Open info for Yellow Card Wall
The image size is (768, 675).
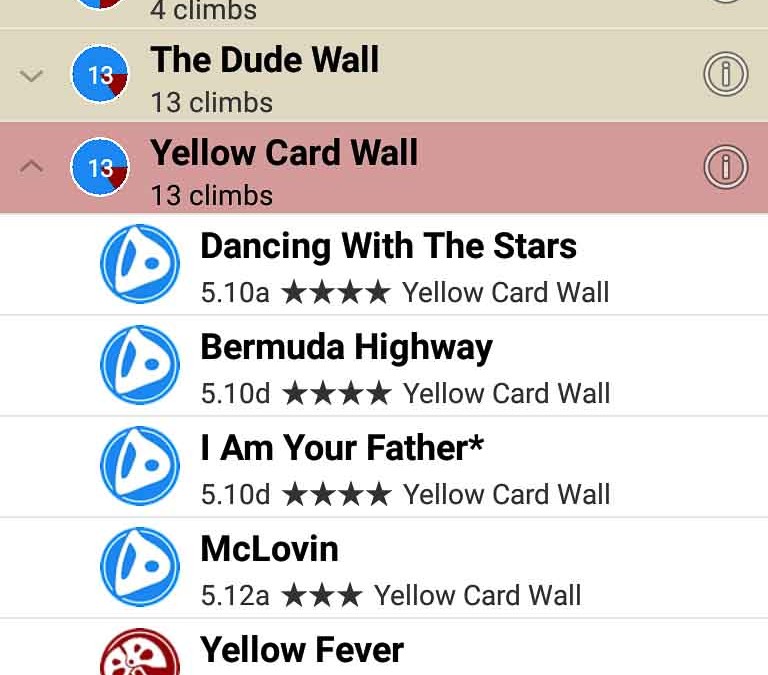point(725,167)
